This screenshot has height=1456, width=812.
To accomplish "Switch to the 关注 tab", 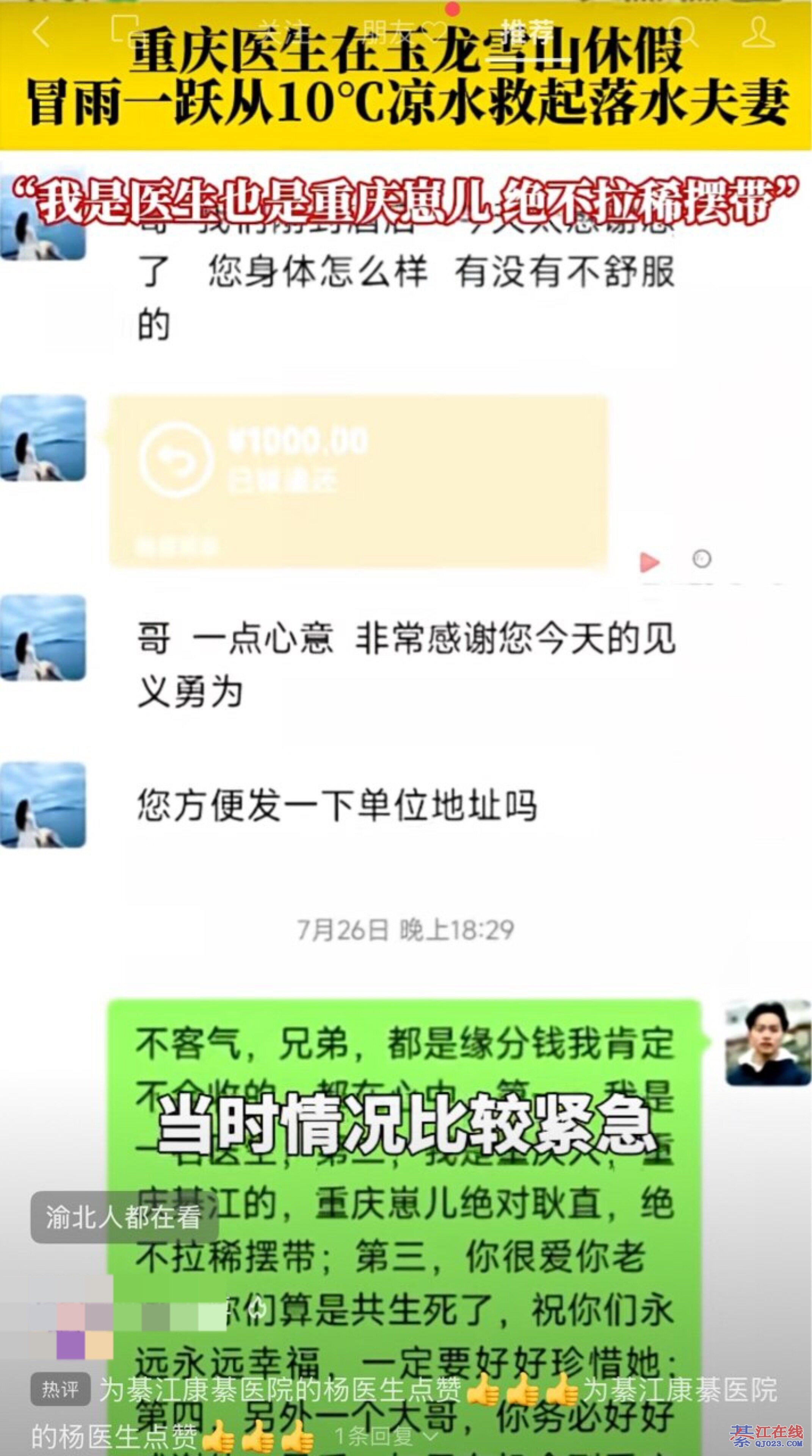I will 284,31.
